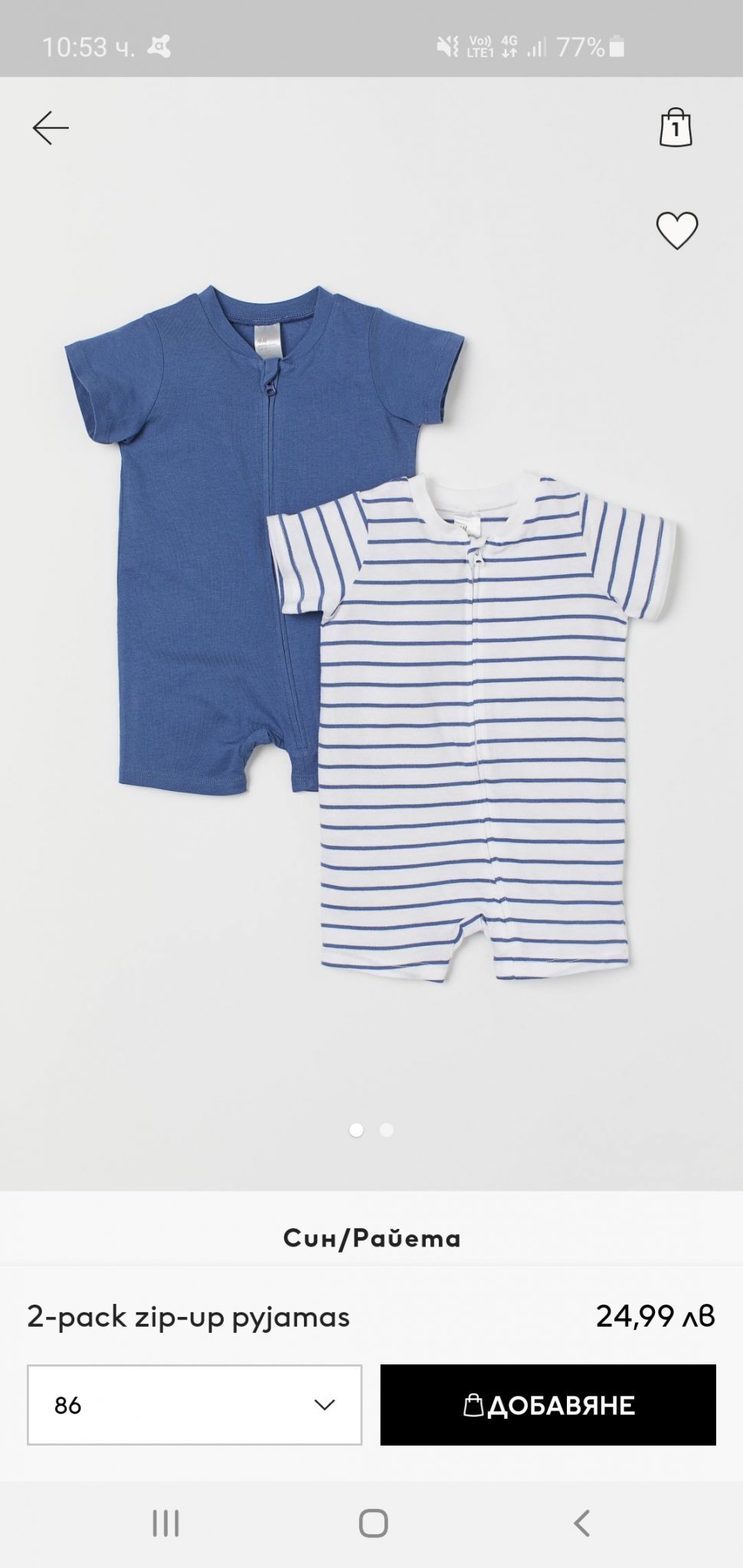Tap ДОБАВЯНЕ to add to bag
The image size is (743, 1568).
point(548,1405)
